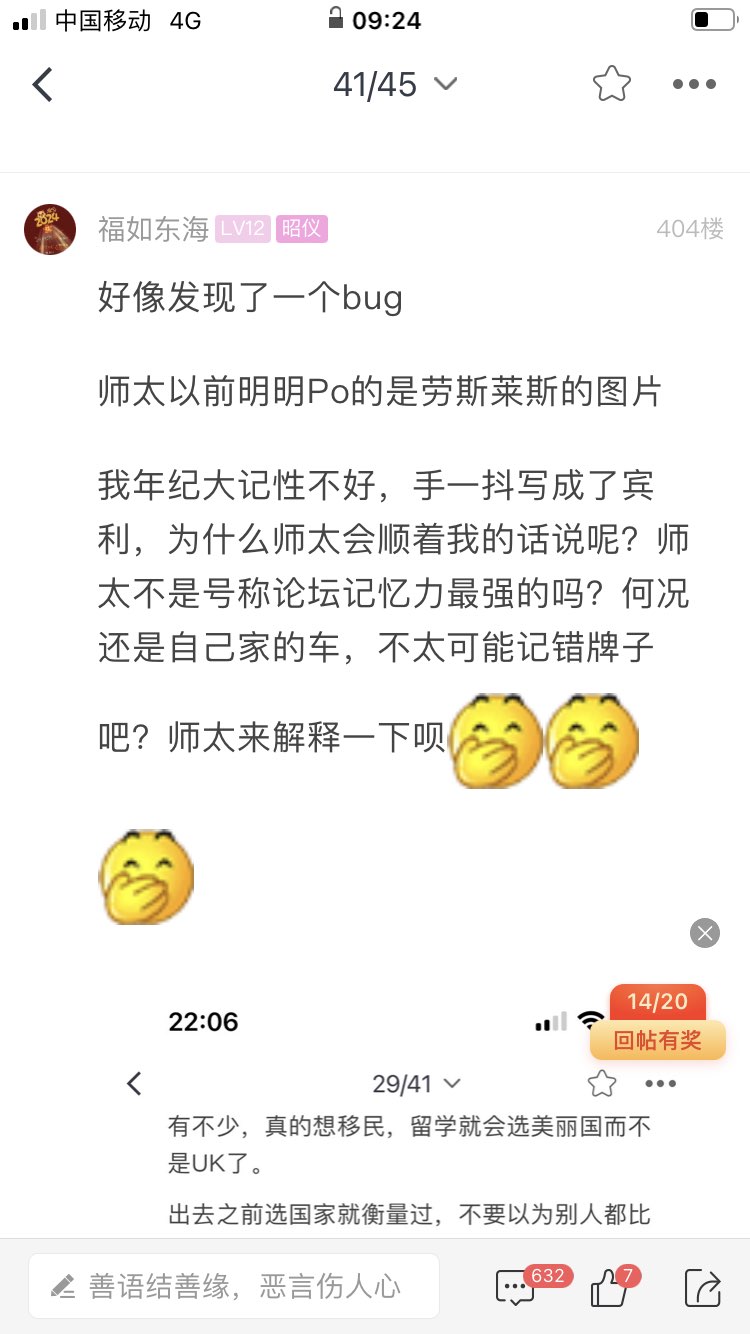The image size is (750, 1334).
Task: Tap the reply field 善语结善缘，恶言伤人心
Action: click(234, 1286)
